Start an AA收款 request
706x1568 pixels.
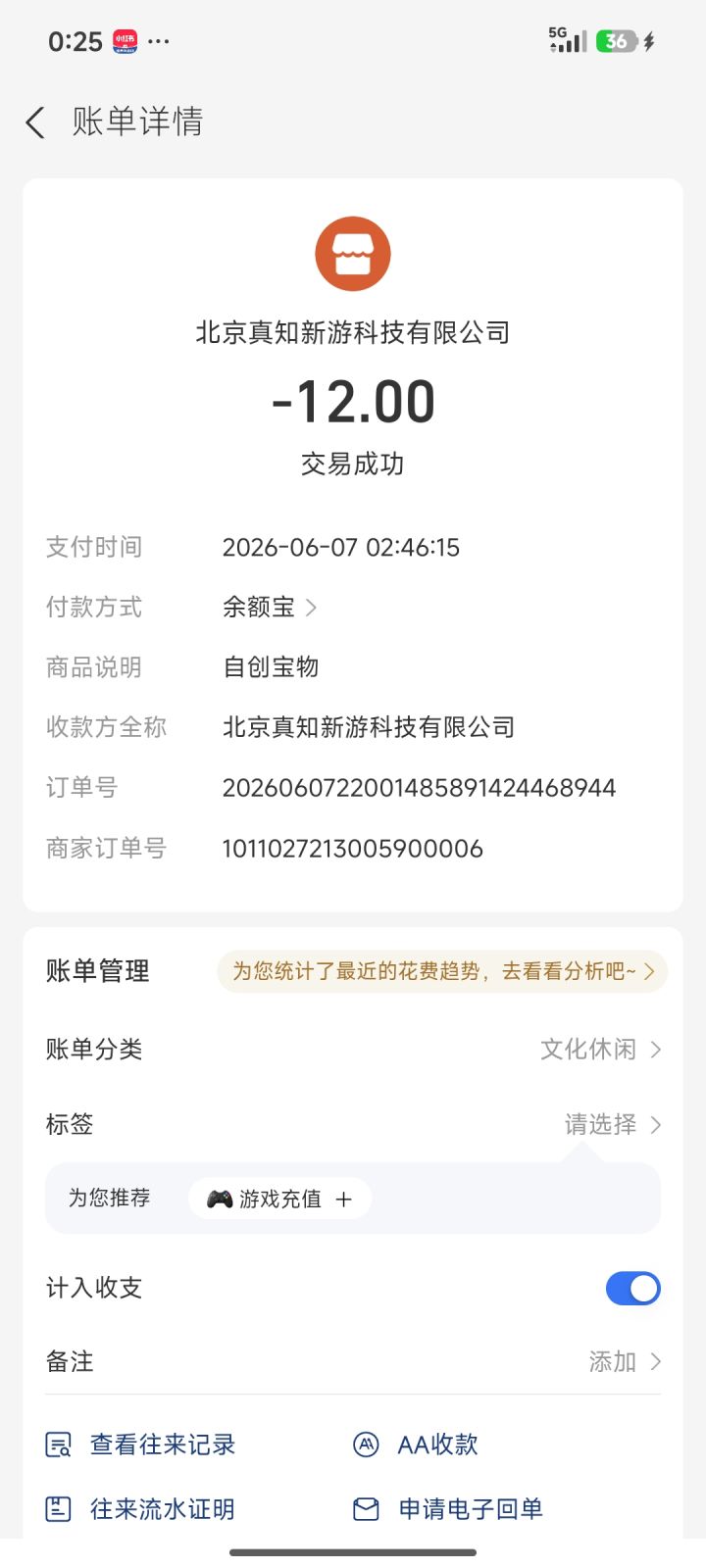pos(416,1445)
